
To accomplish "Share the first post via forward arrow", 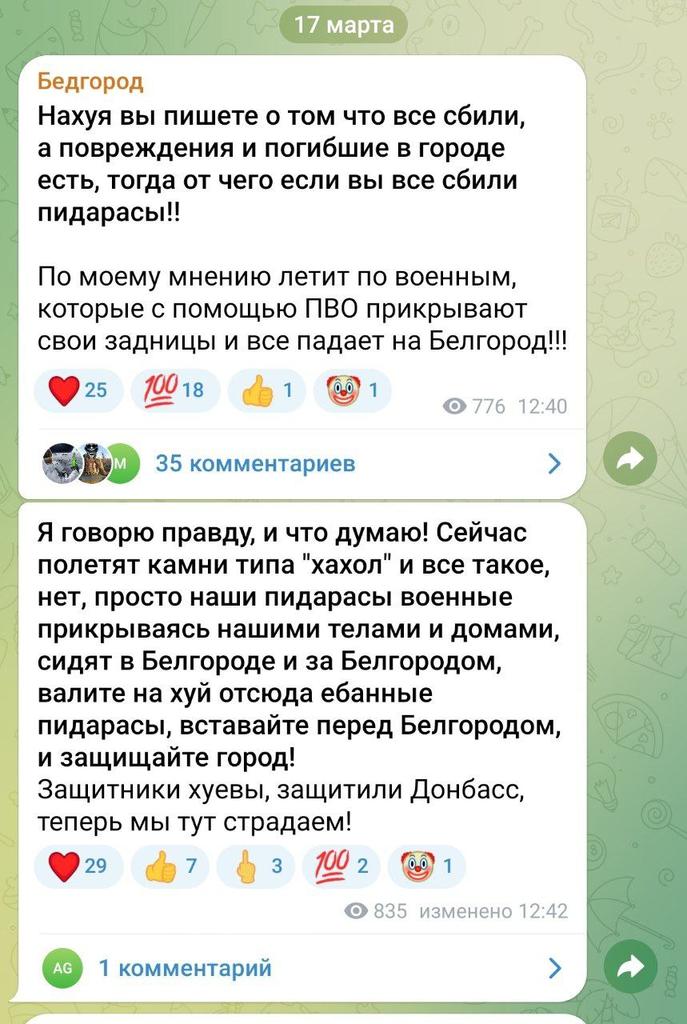I will [x=632, y=459].
